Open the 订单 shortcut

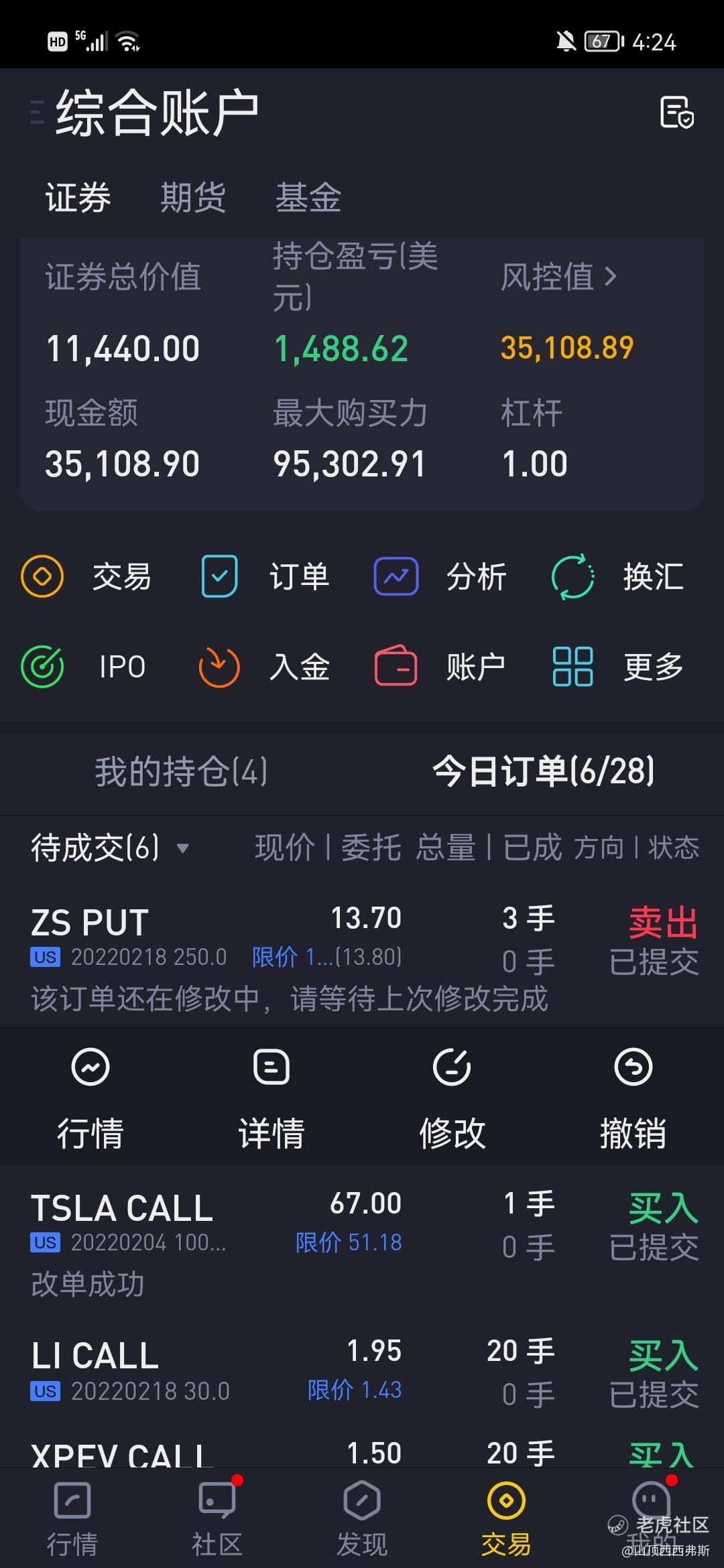[x=265, y=577]
